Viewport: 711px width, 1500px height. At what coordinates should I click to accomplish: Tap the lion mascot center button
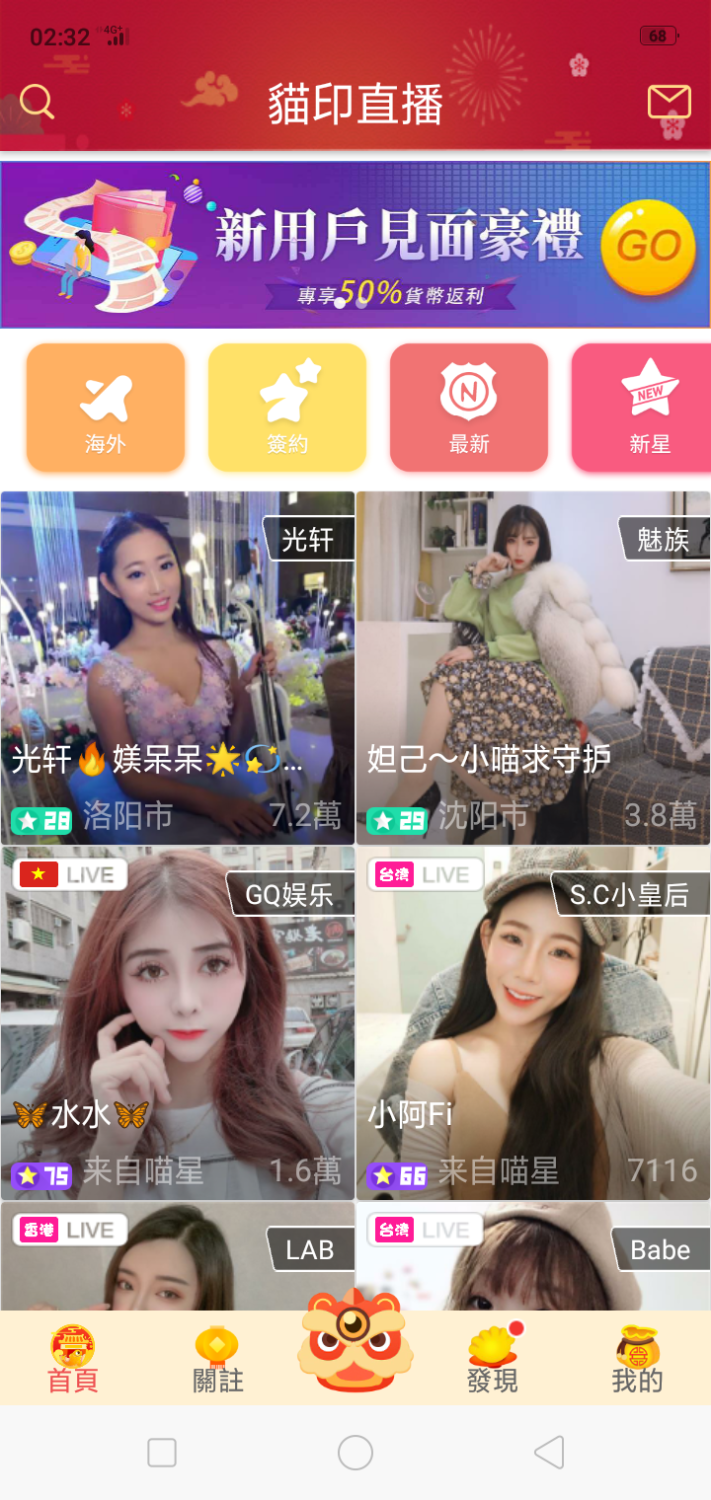point(352,1340)
